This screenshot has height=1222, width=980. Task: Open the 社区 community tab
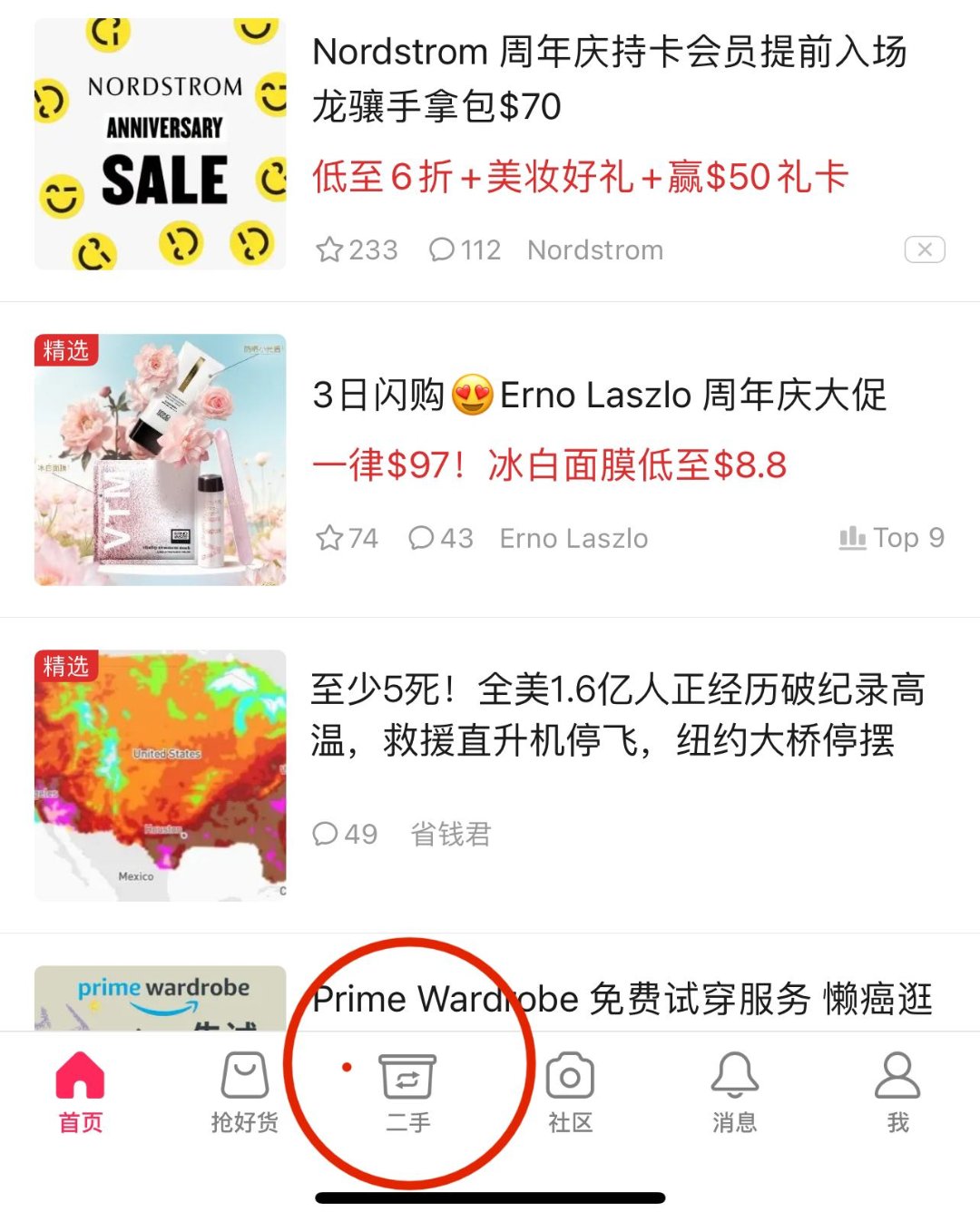tap(570, 1092)
